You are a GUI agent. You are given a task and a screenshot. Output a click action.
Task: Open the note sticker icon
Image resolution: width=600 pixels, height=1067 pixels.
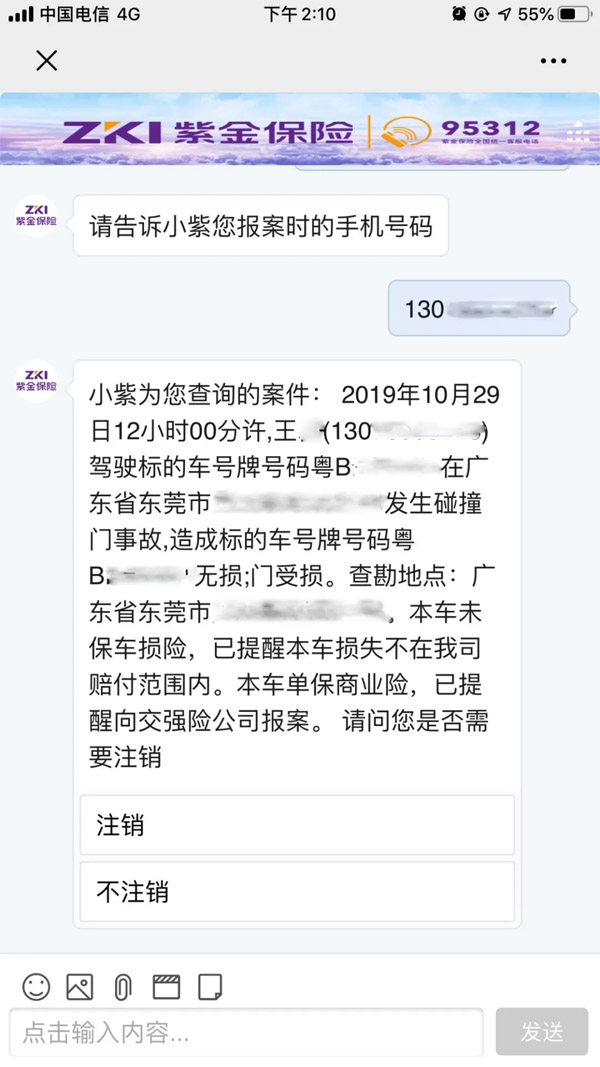pyautogui.click(x=210, y=987)
